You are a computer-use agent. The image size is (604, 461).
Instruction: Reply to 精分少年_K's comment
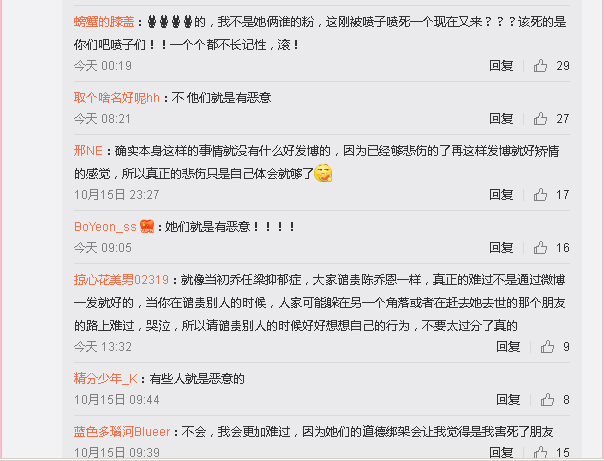(x=509, y=400)
